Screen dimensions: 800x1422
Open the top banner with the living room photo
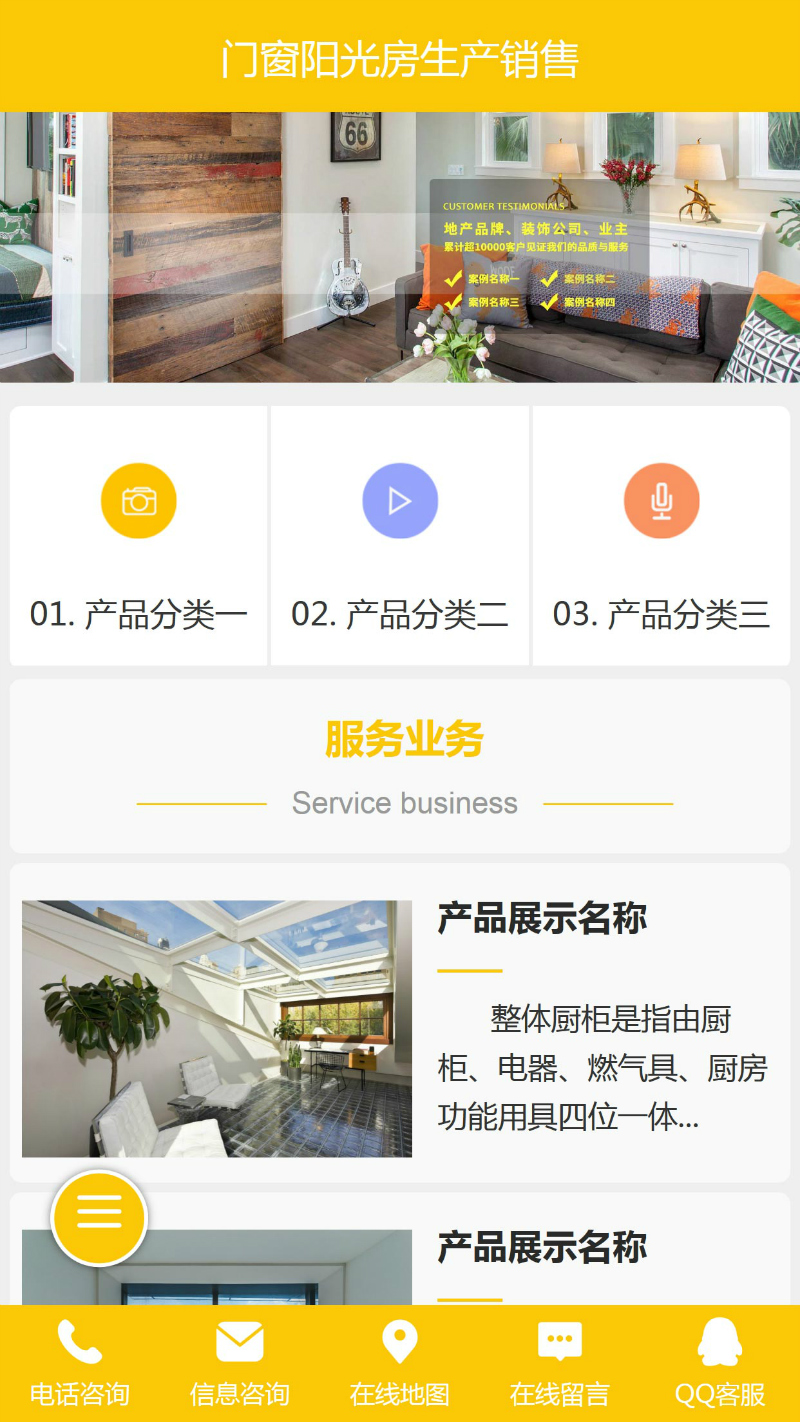(400, 247)
